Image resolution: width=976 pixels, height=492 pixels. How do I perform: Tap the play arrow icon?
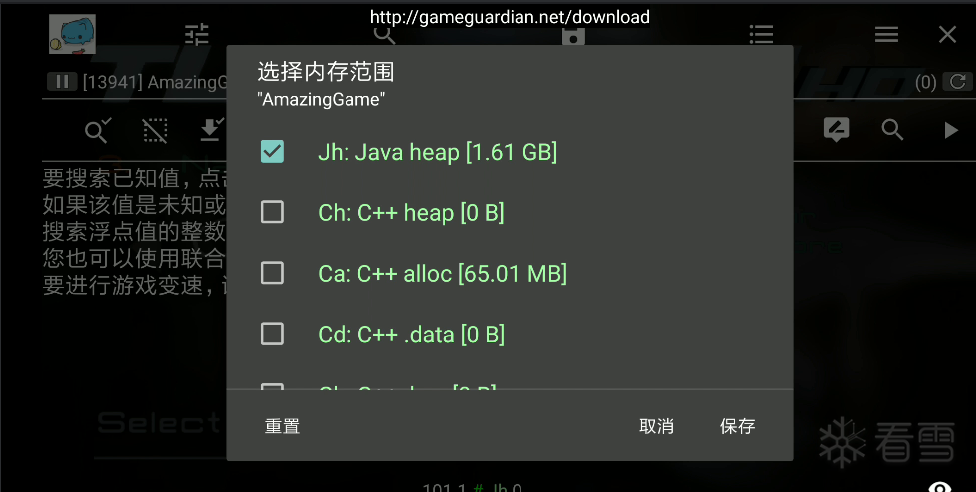950,130
